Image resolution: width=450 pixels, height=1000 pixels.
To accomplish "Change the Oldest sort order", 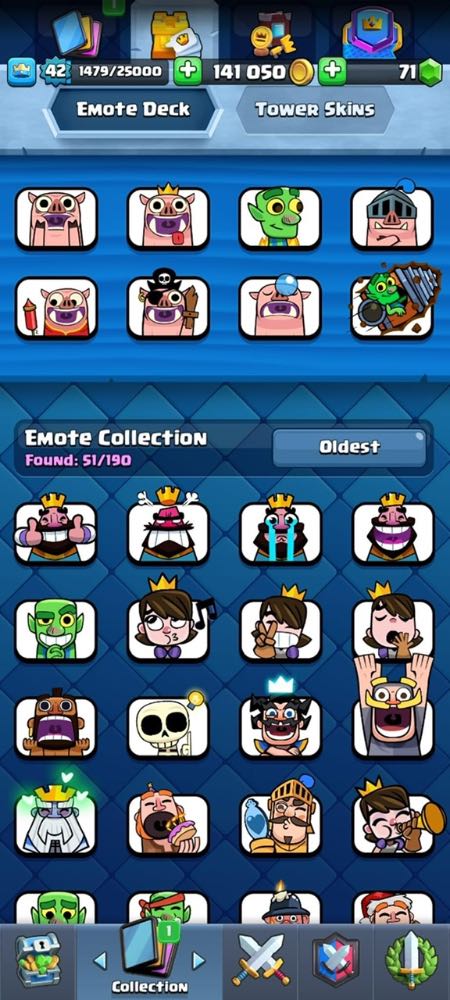I will coord(349,447).
